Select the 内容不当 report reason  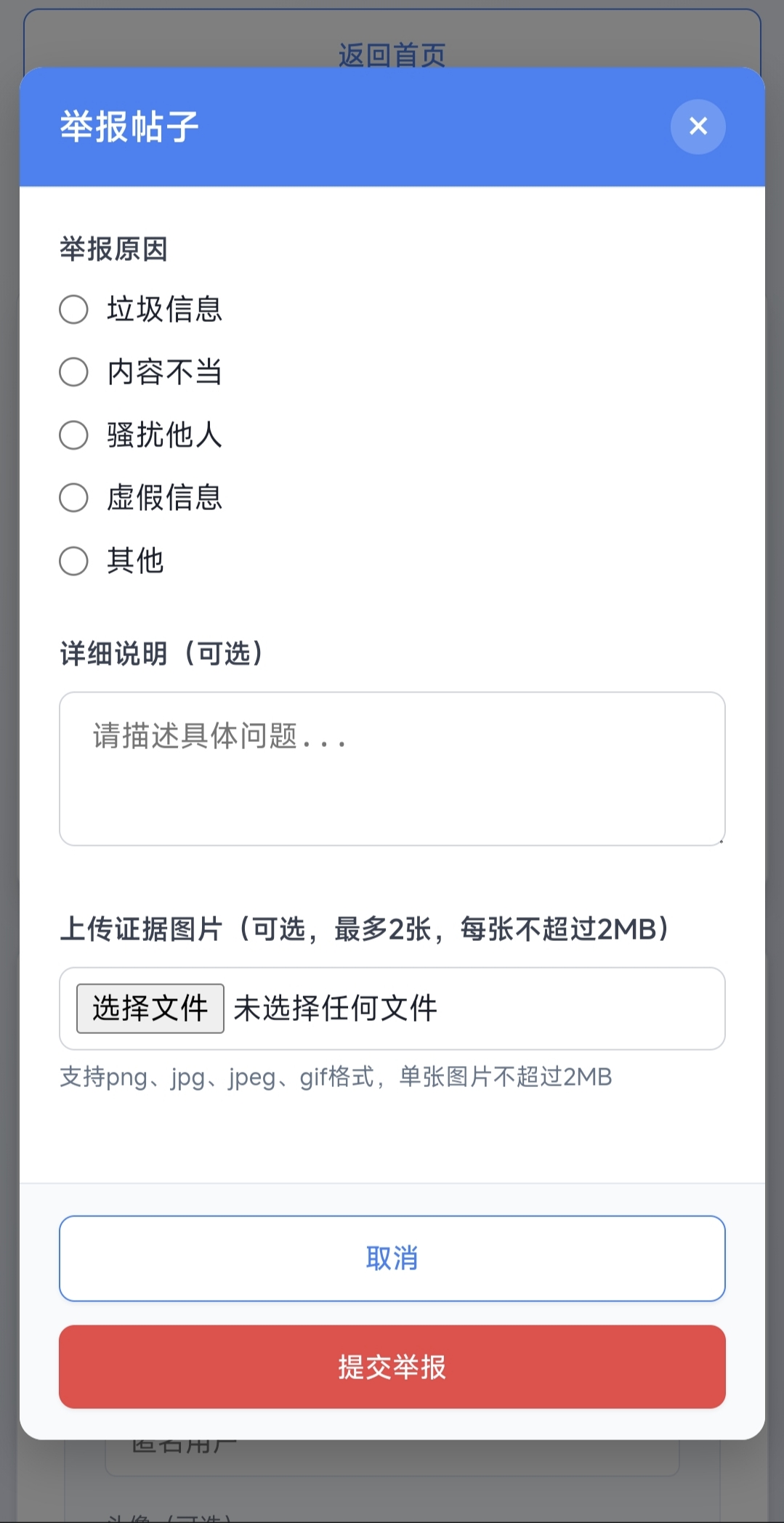73,372
